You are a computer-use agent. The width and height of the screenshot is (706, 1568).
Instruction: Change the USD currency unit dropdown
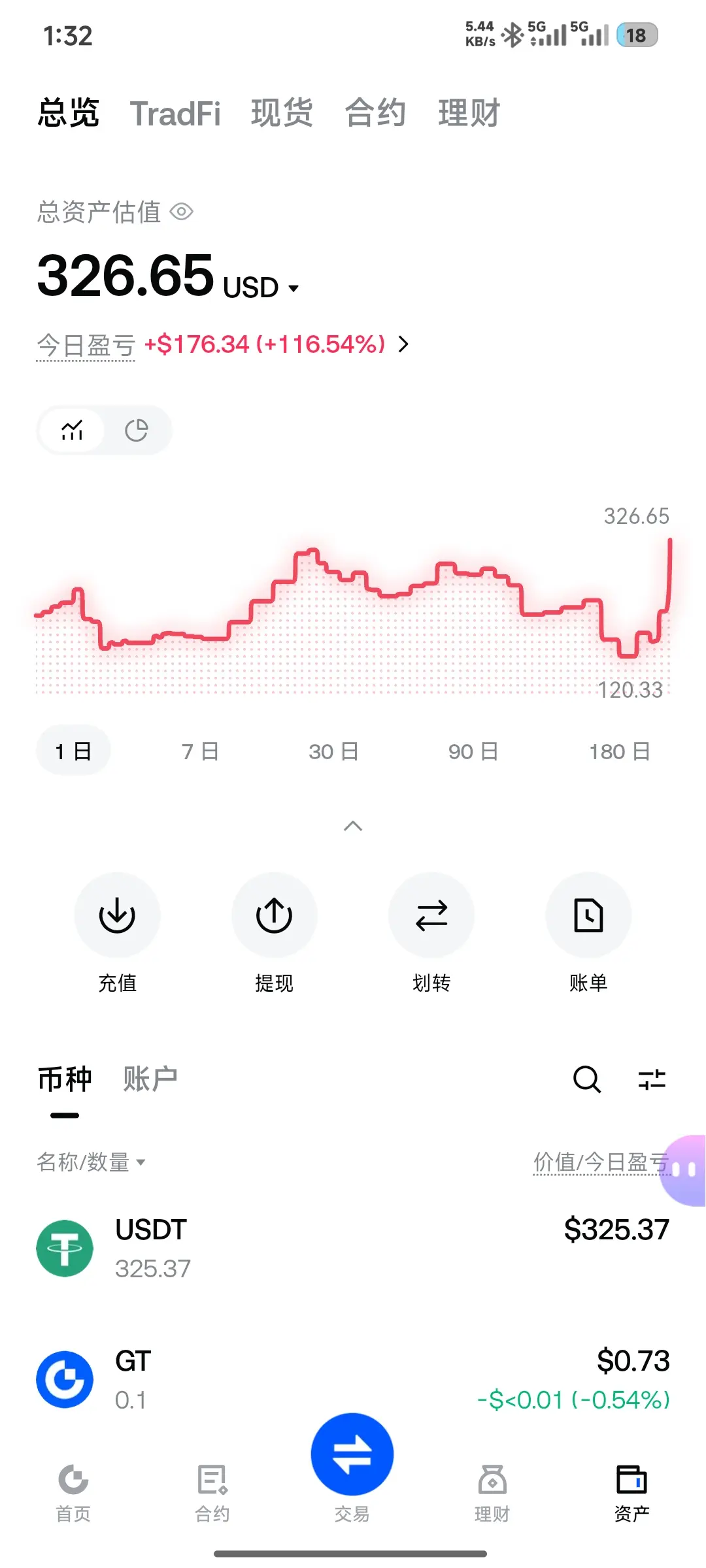click(x=260, y=287)
